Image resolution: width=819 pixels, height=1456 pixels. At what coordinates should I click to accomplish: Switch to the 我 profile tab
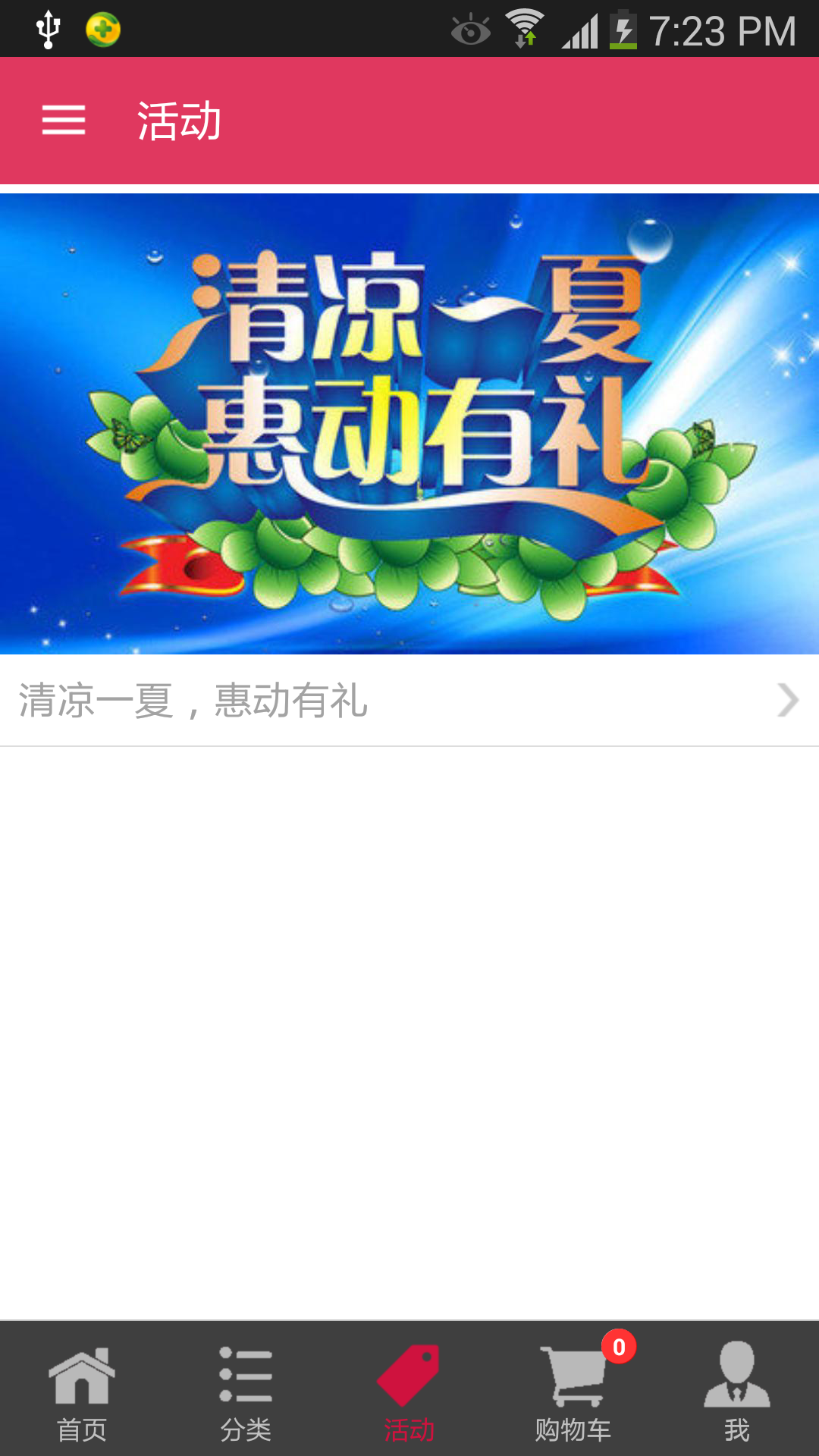click(x=736, y=1391)
